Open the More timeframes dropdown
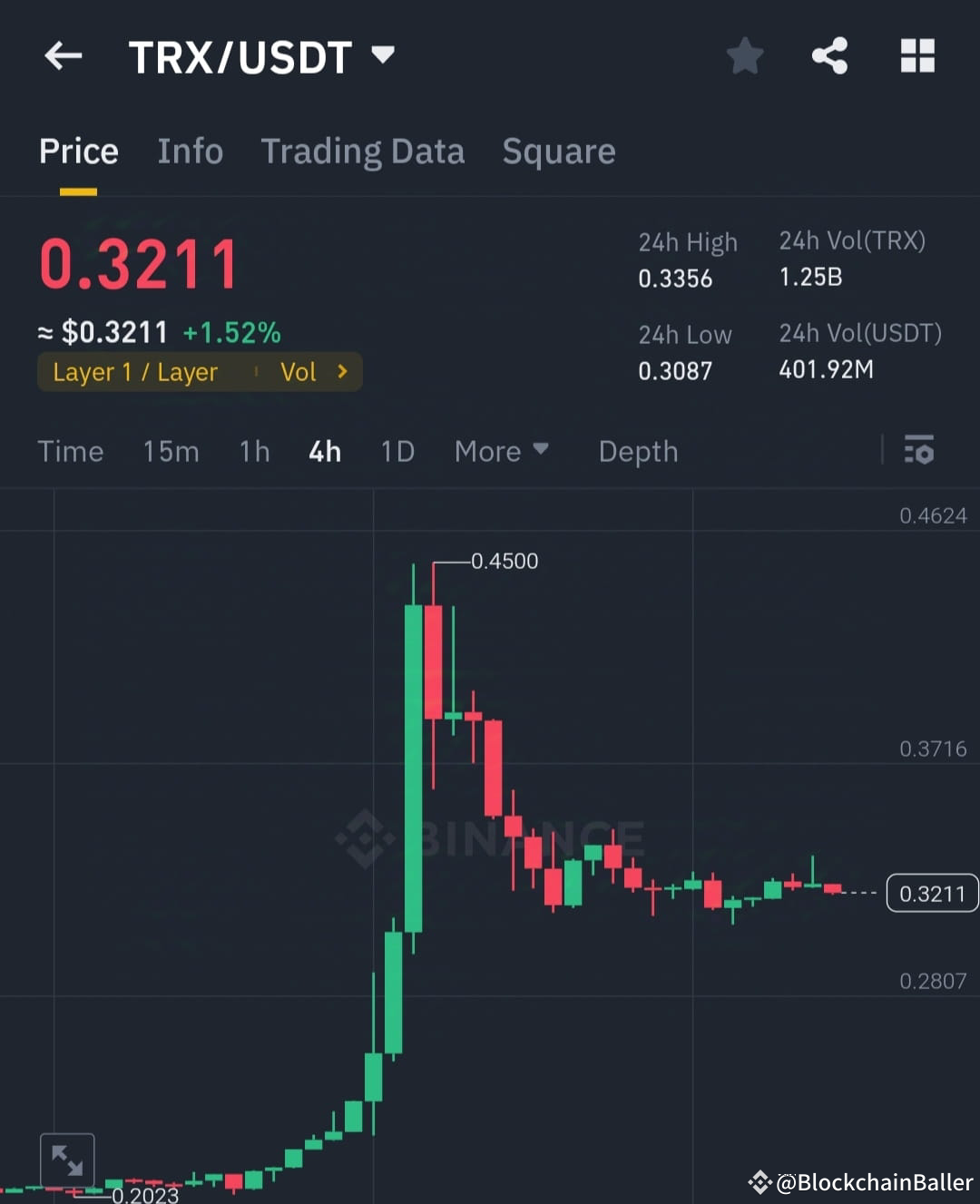 (503, 451)
